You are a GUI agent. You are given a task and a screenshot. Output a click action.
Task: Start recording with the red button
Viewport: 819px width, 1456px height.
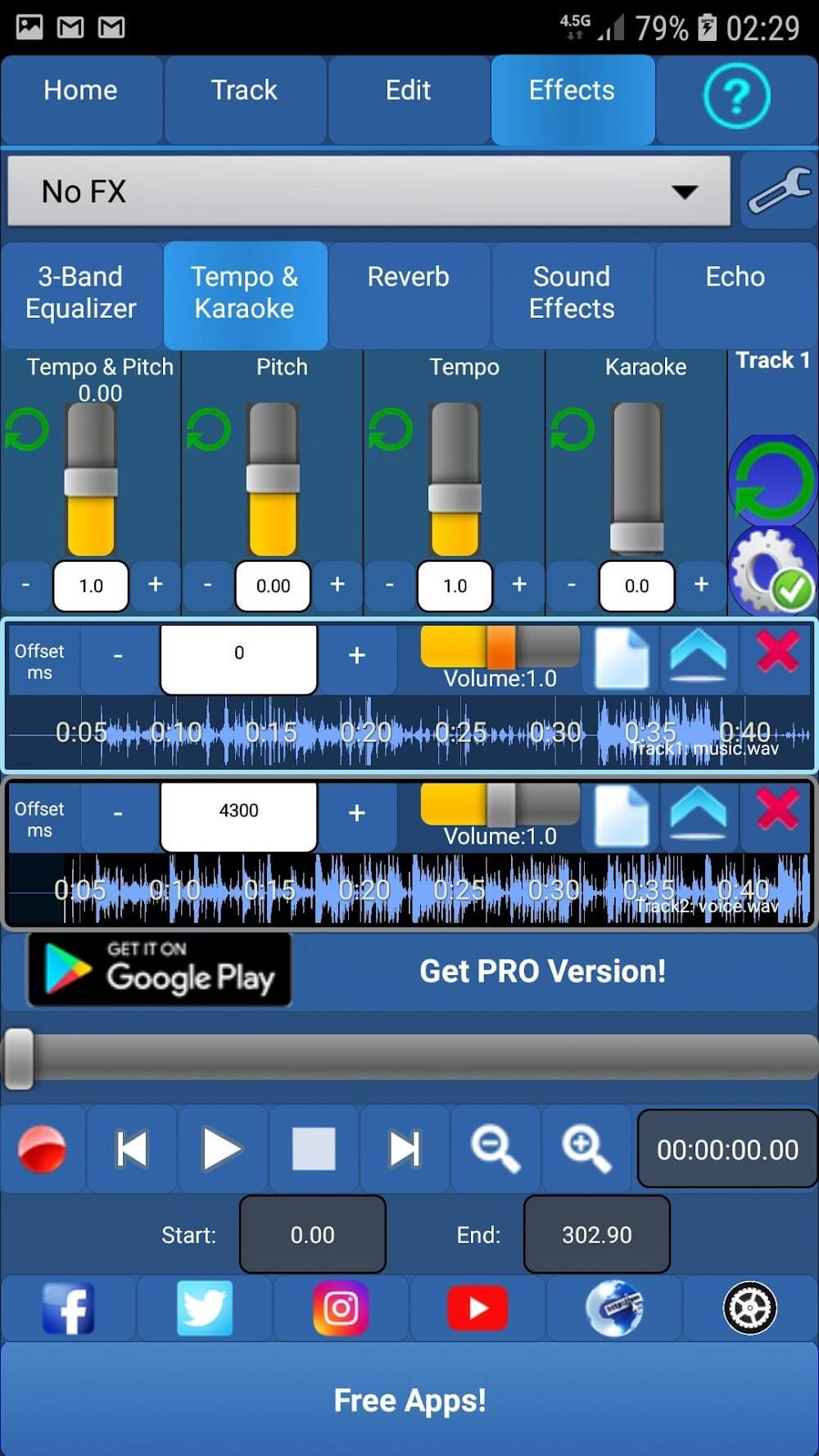pyautogui.click(x=43, y=1148)
